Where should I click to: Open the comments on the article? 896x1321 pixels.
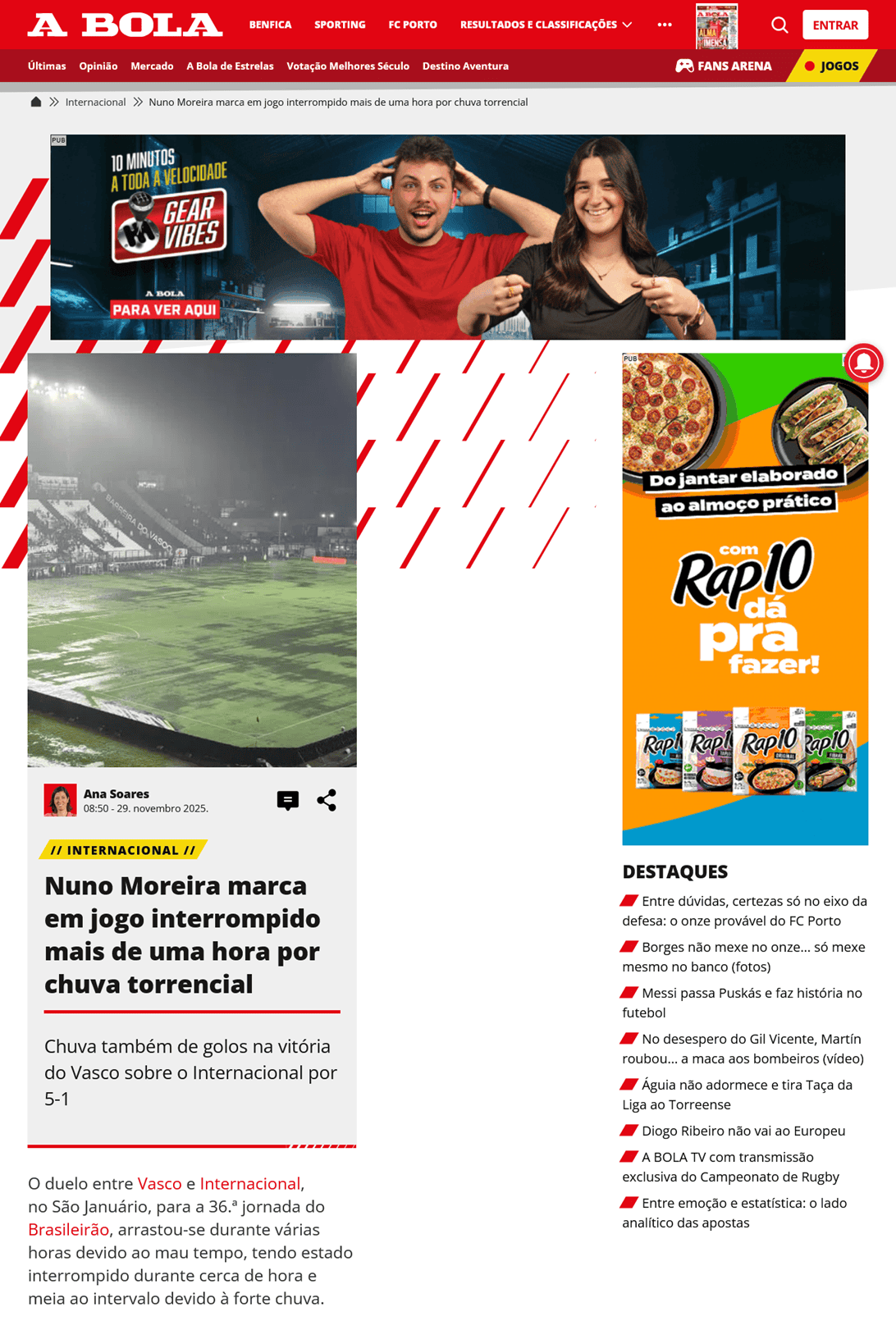coord(288,801)
